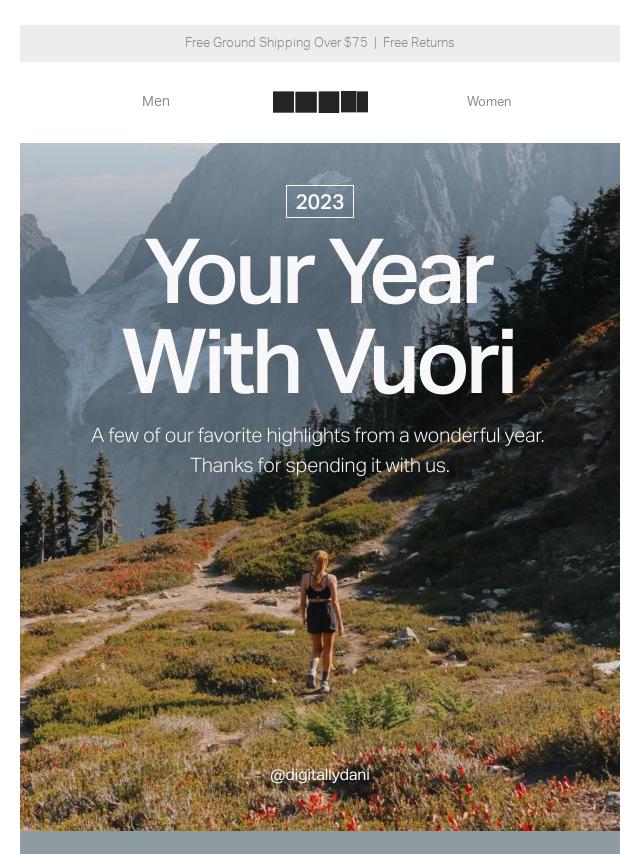Open the Your Year With Vuori hero image
This screenshot has height=854, width=640.
click(x=320, y=560)
